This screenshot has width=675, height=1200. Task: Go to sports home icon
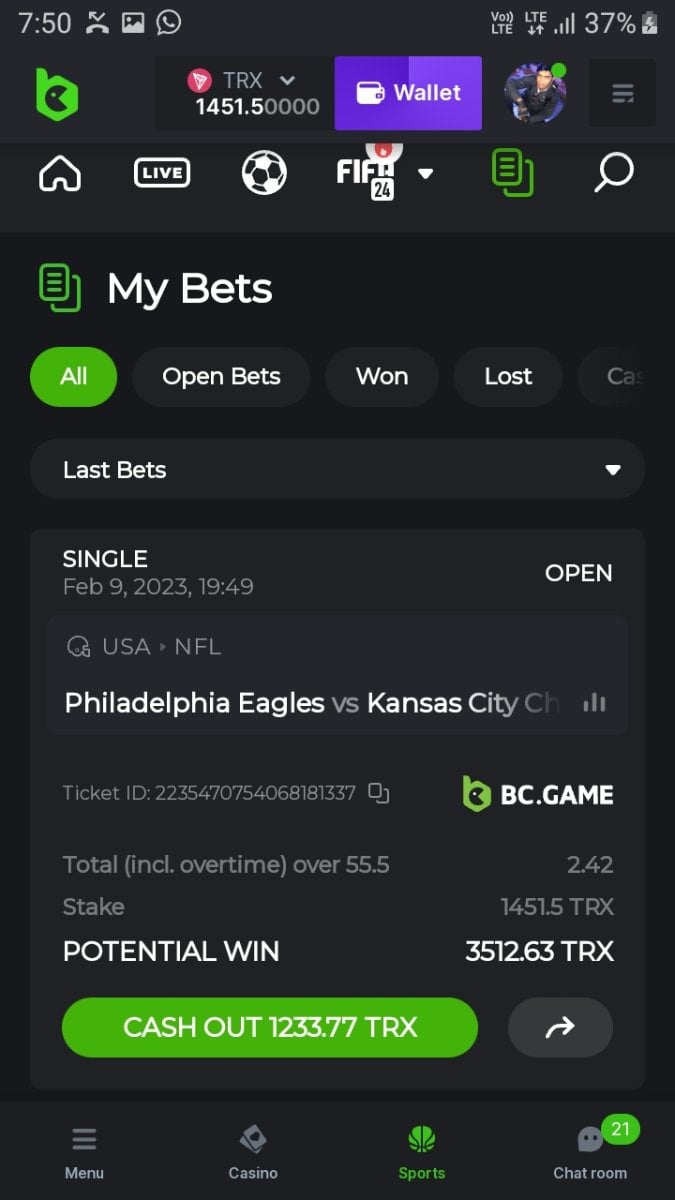coord(60,173)
